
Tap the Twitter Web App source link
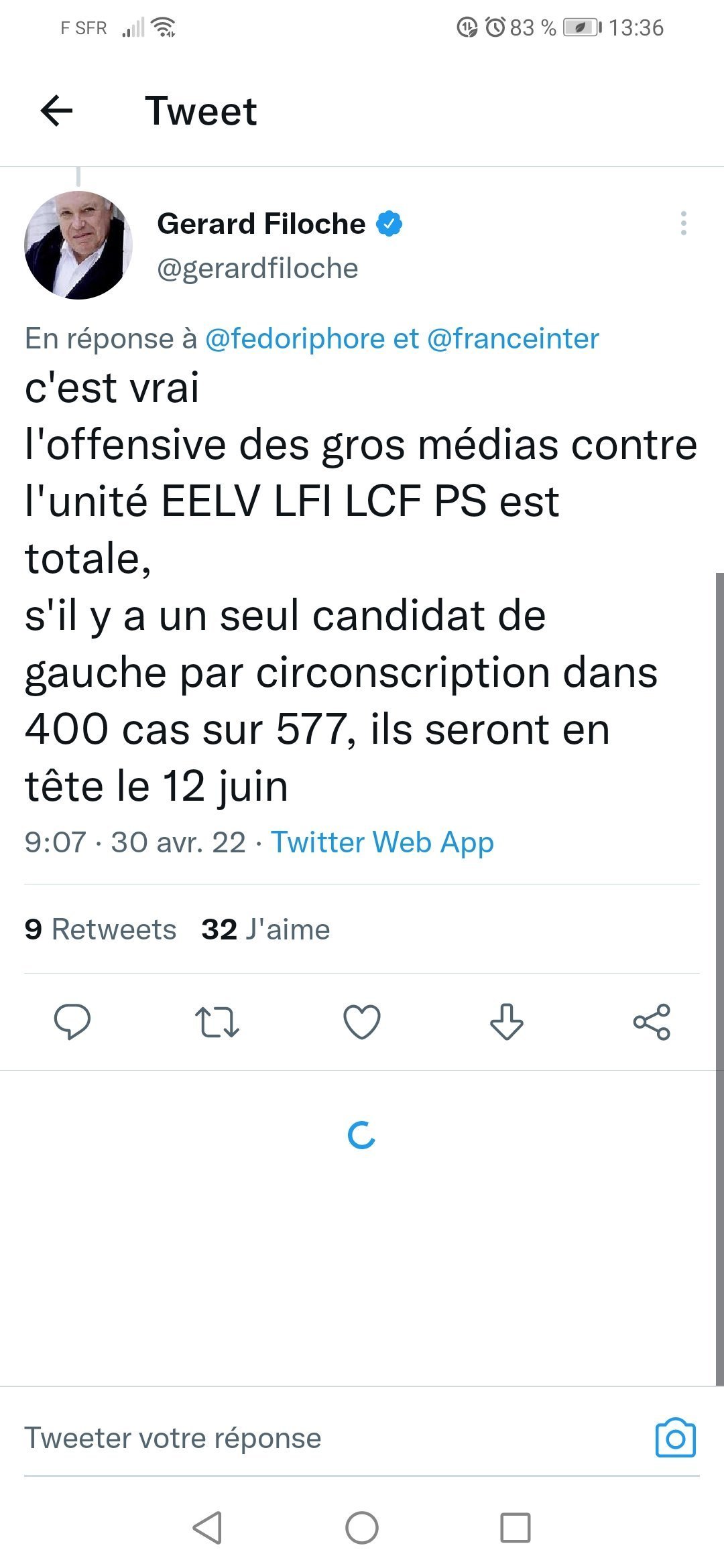382,842
